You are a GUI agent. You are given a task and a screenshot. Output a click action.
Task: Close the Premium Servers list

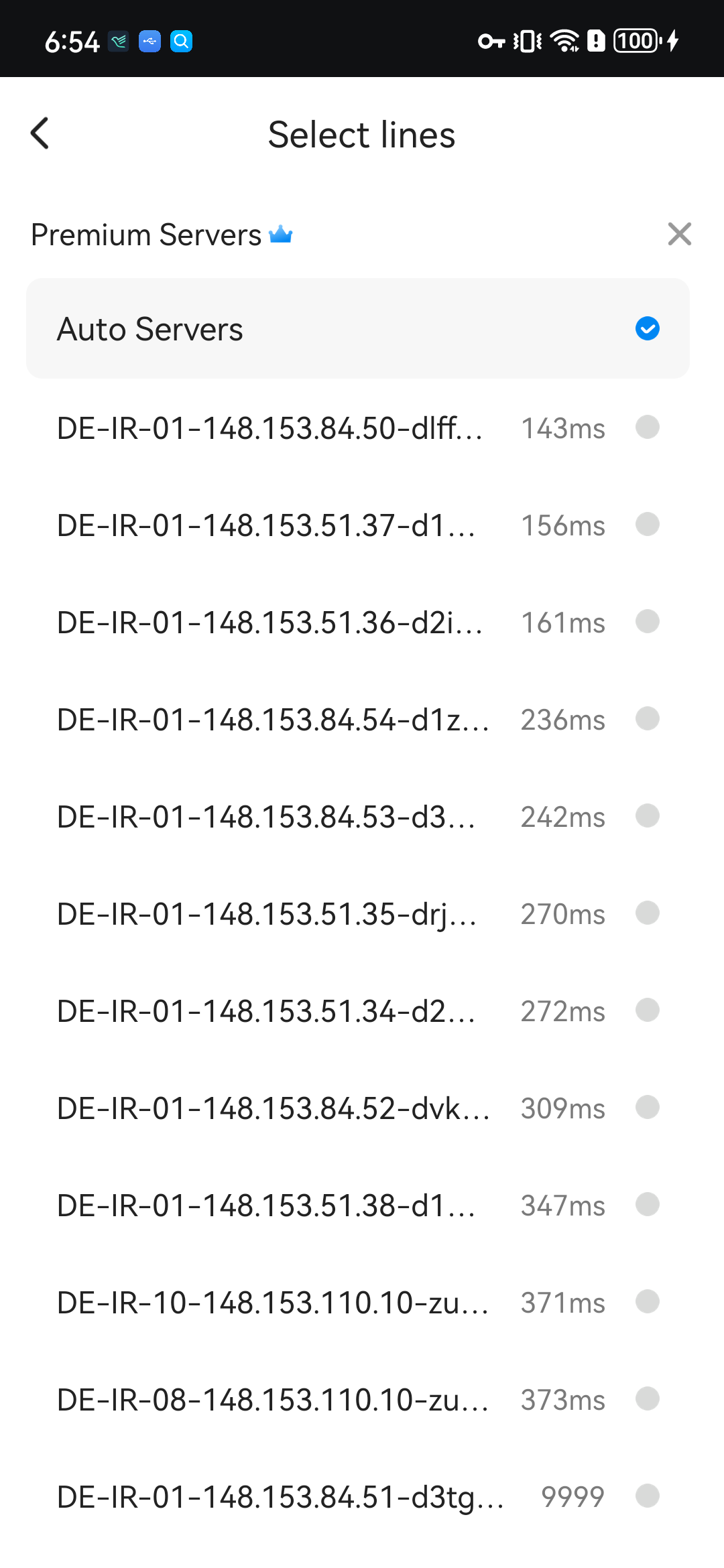click(x=679, y=235)
